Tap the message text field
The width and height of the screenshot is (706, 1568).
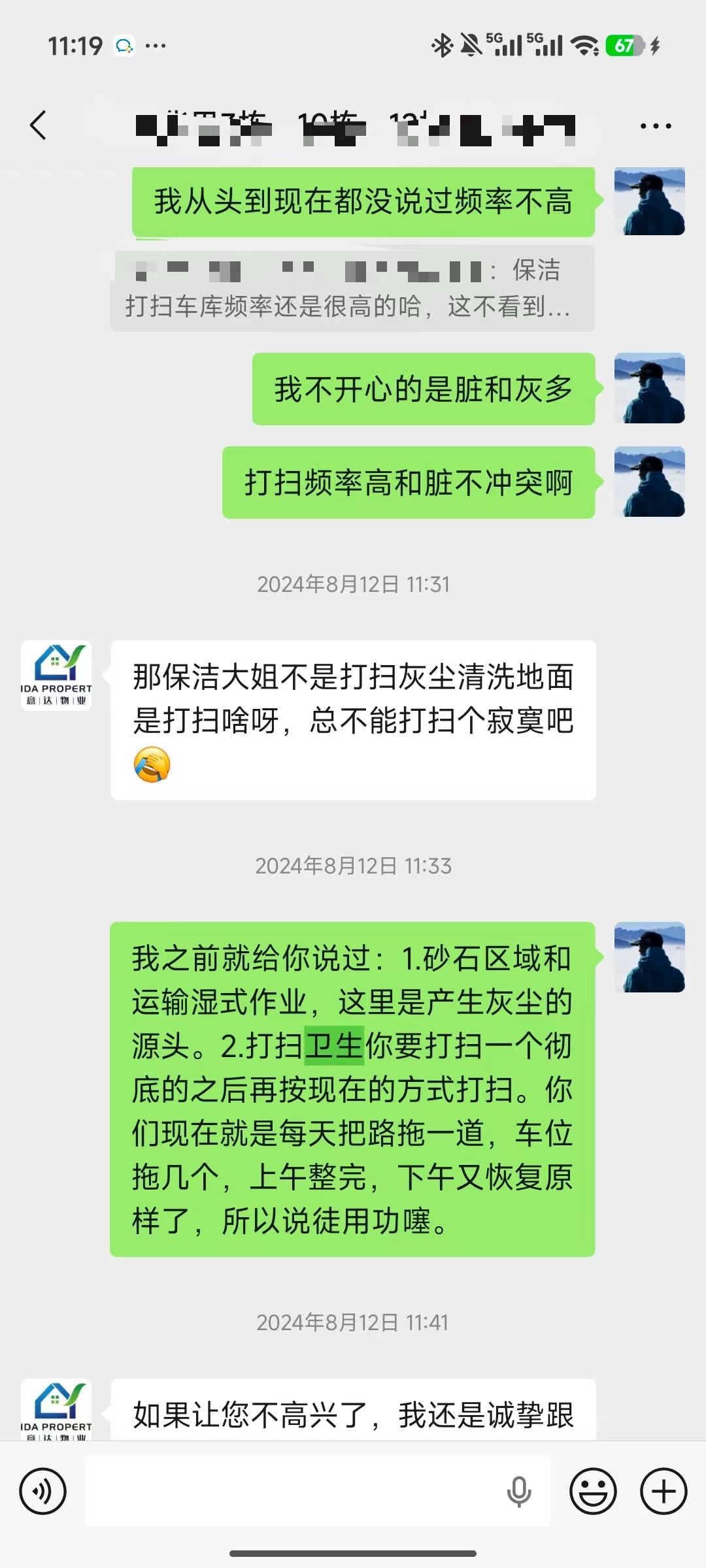[294, 1492]
